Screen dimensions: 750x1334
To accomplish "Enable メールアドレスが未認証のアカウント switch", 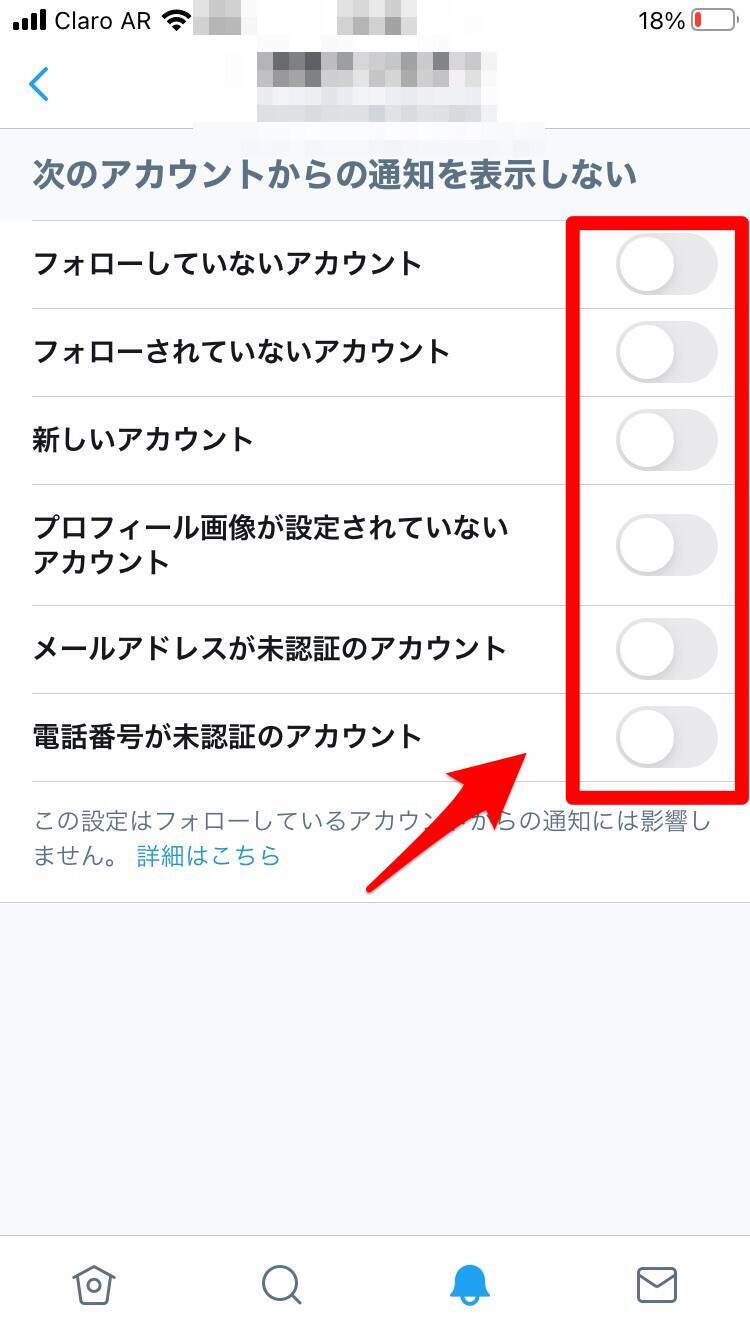I will coord(666,649).
